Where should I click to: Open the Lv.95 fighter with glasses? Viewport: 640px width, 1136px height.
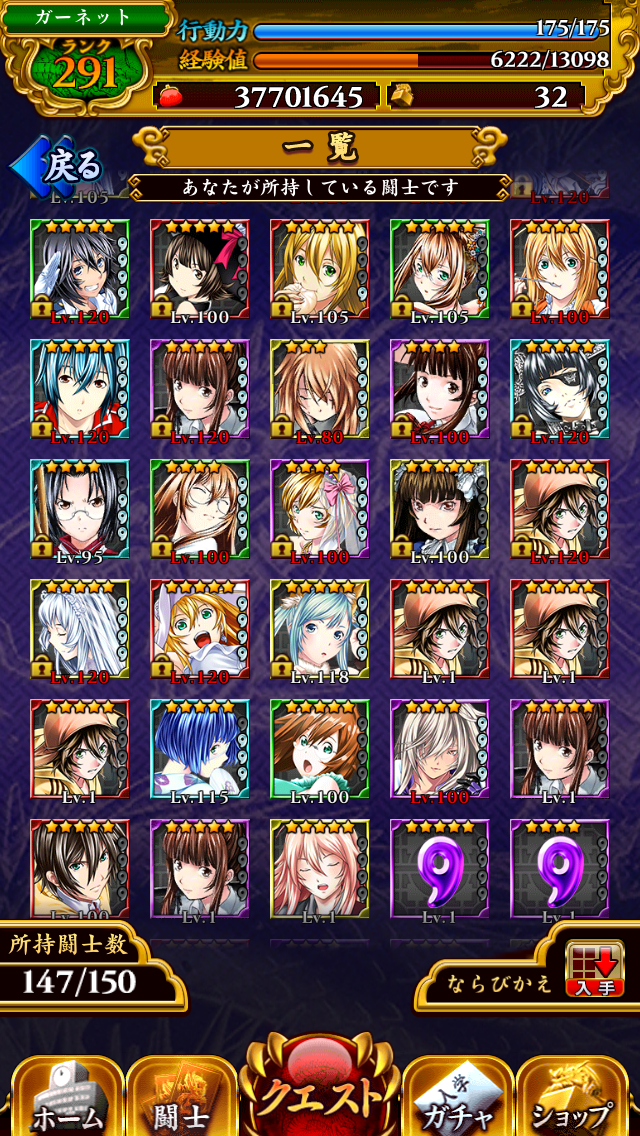tap(80, 508)
